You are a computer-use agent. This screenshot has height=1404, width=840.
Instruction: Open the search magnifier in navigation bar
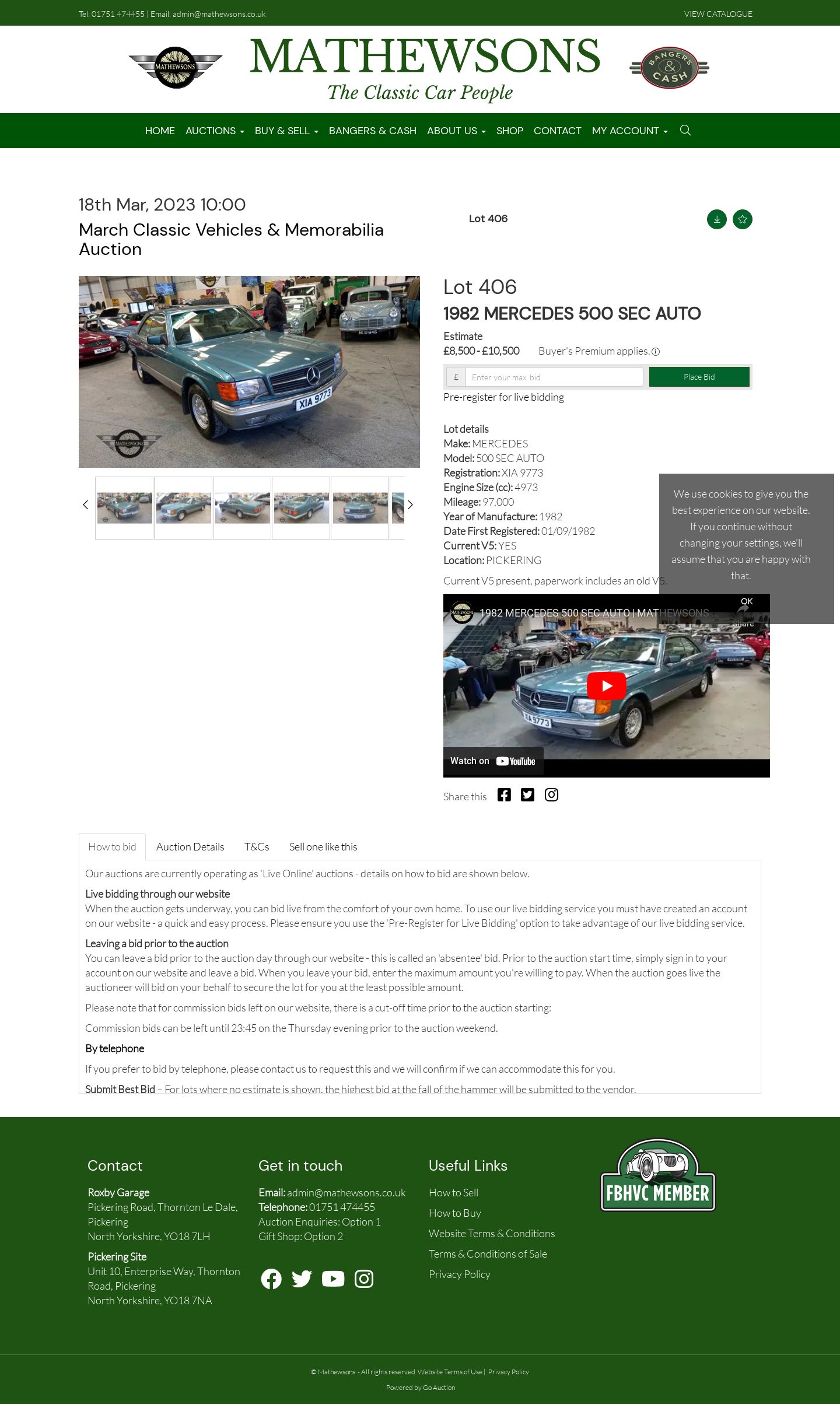(685, 130)
